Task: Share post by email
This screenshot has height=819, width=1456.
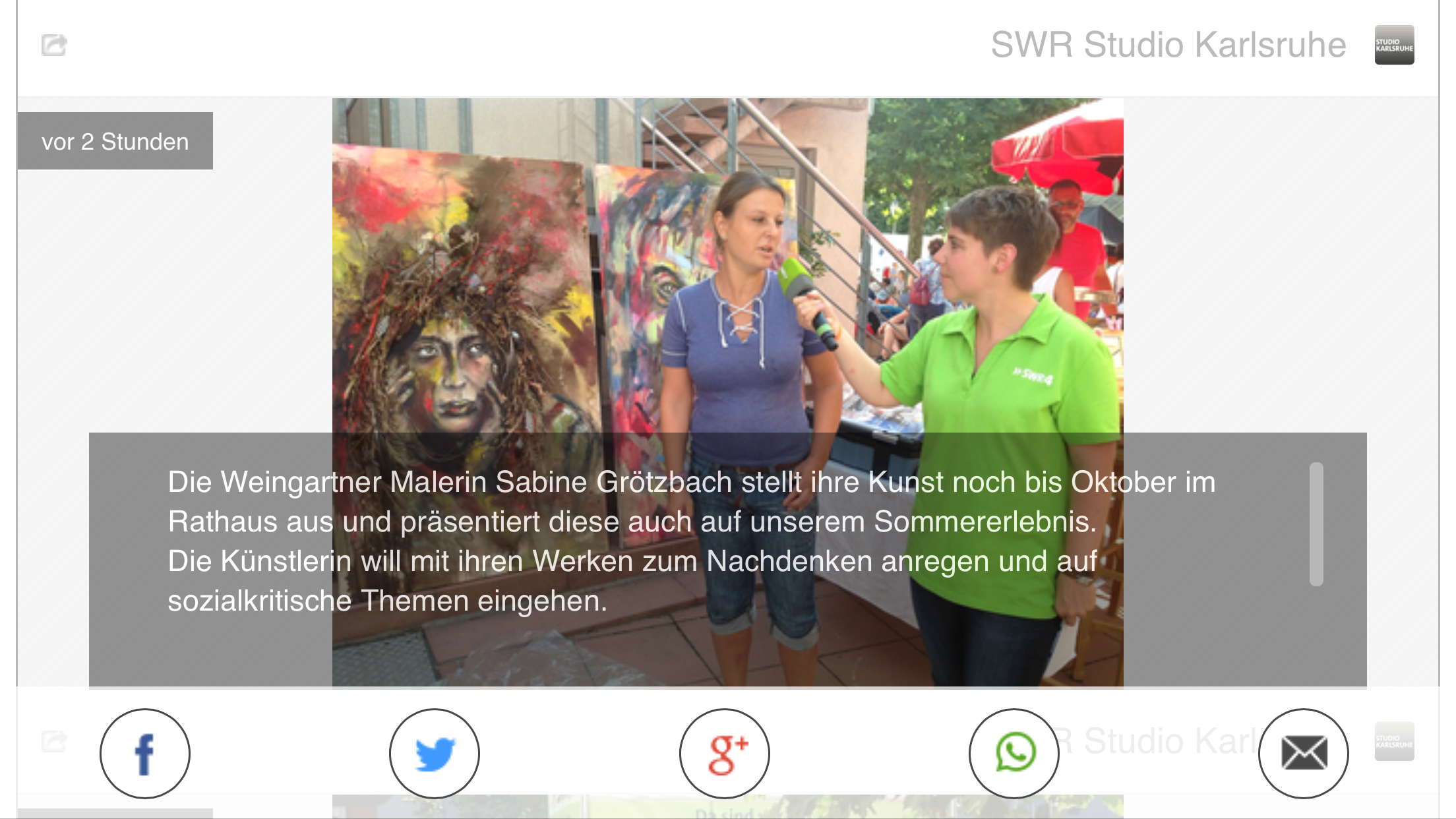Action: click(1304, 754)
